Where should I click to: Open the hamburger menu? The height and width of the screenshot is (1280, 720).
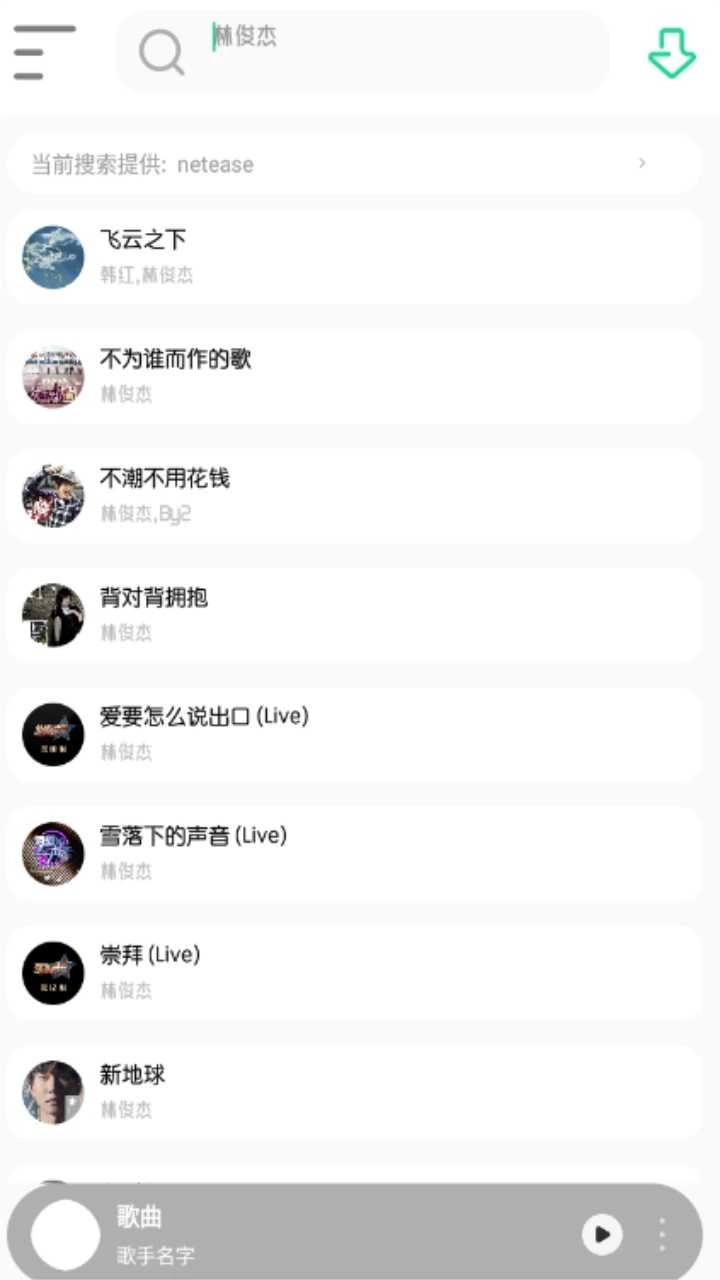42,50
